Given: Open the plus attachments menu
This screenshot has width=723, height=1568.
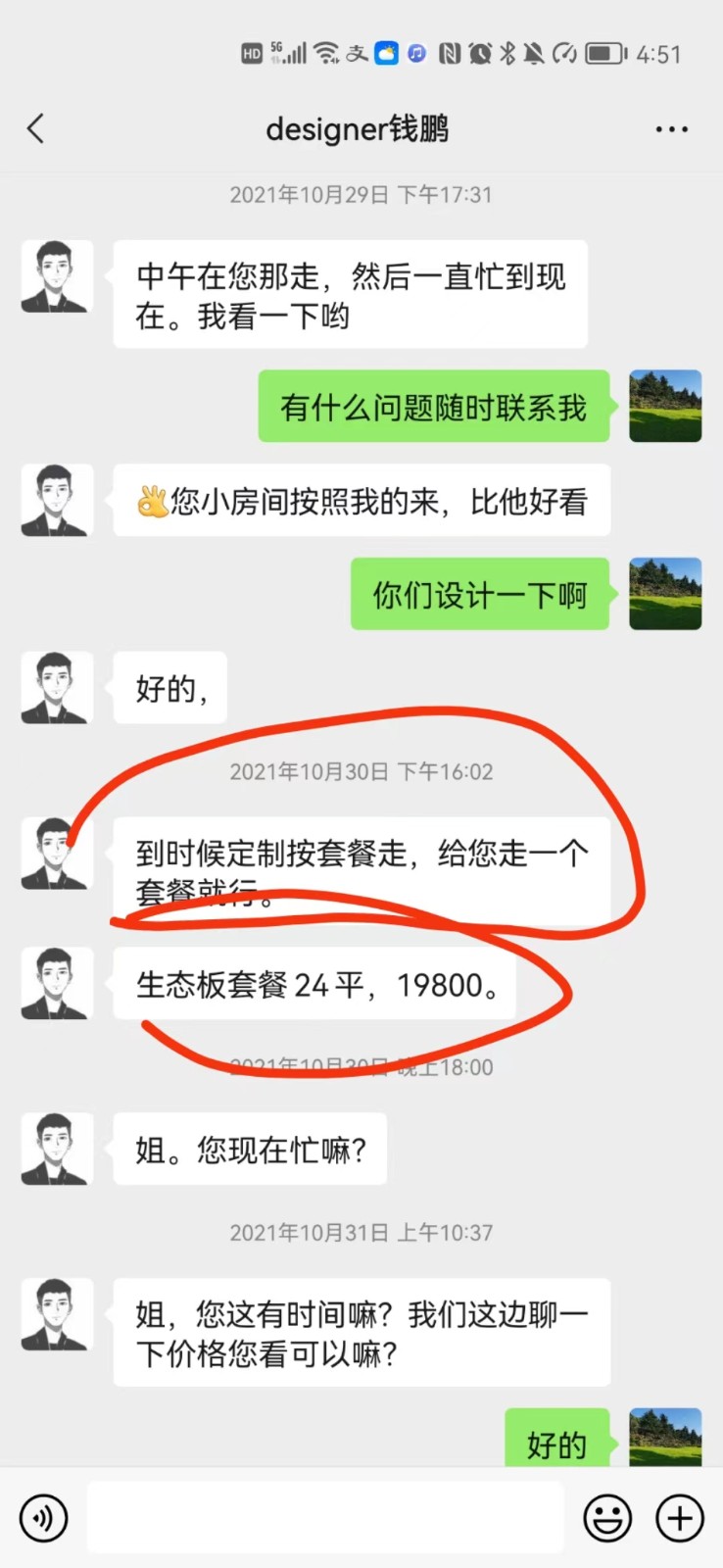Looking at the screenshot, I should click(680, 1518).
